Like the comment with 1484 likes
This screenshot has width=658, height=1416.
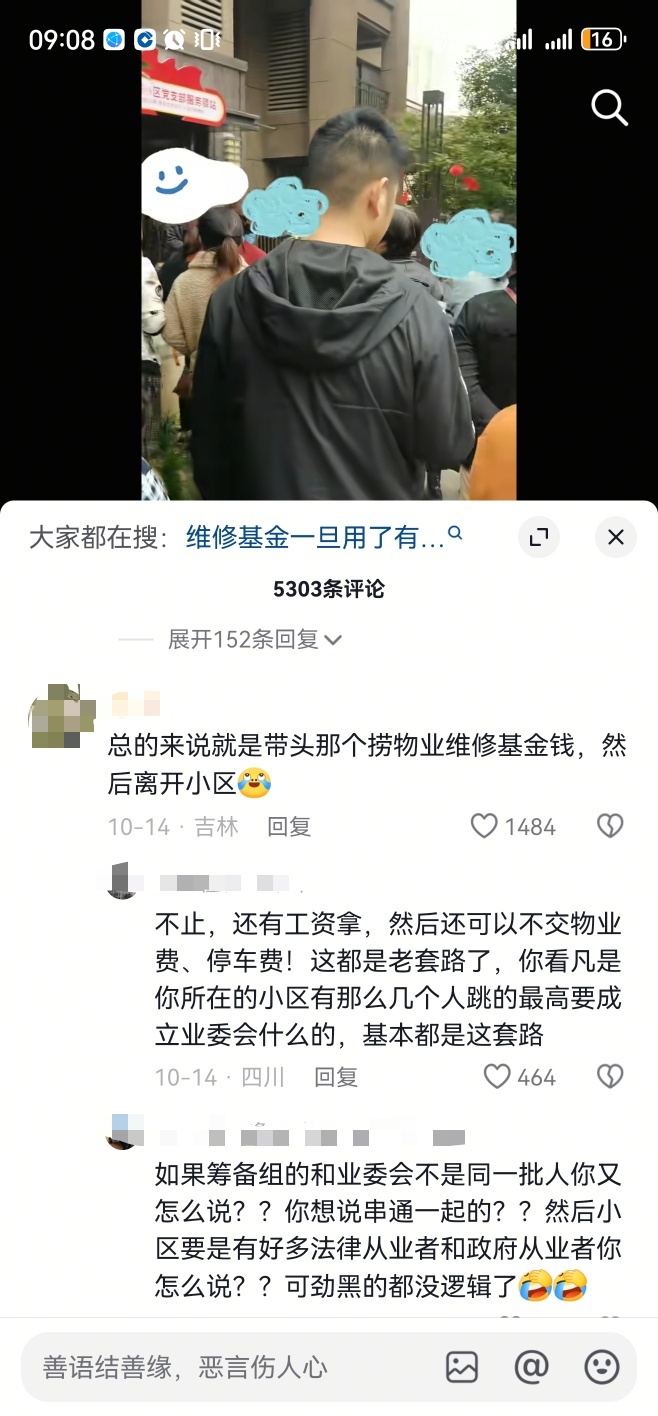pyautogui.click(x=484, y=826)
